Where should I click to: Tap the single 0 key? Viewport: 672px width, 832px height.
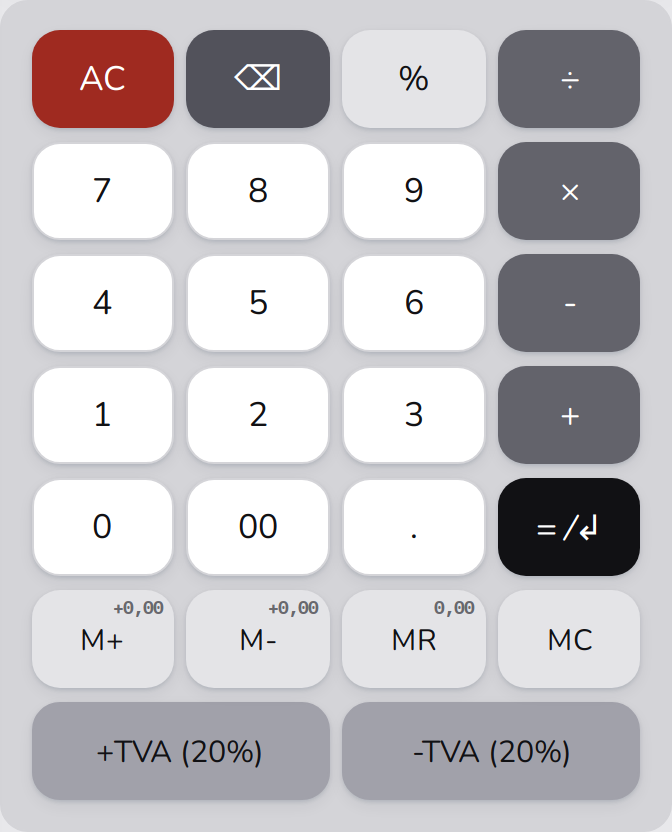tap(102, 527)
